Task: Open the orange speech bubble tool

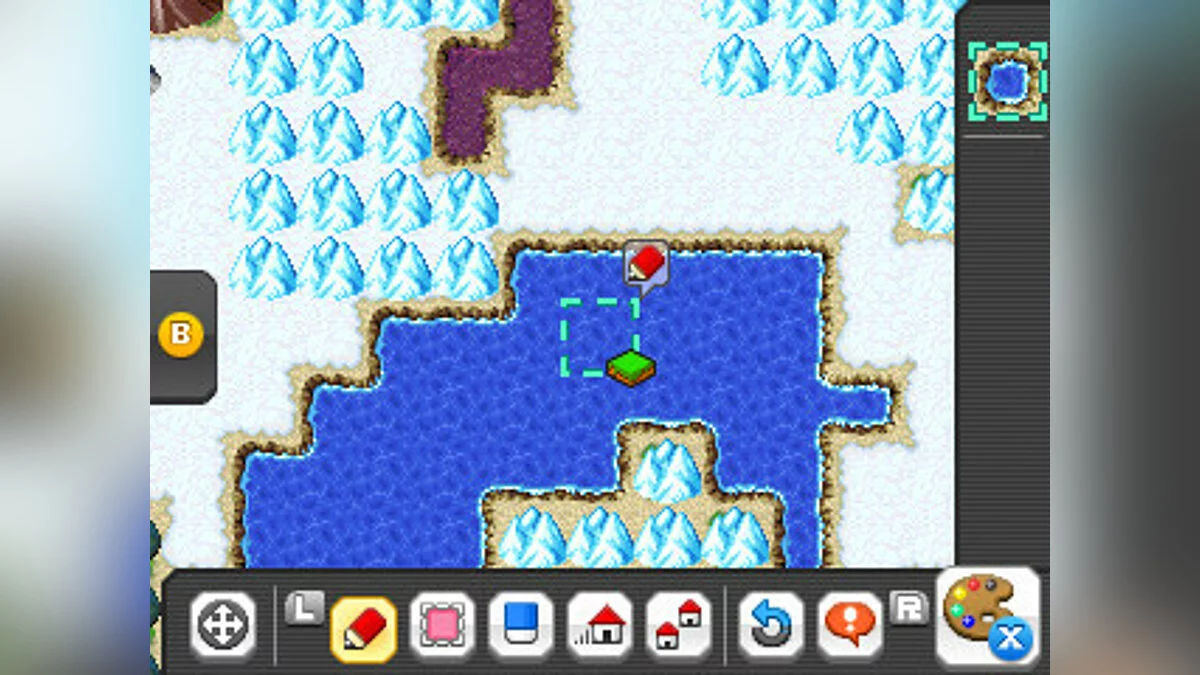Action: pos(850,626)
